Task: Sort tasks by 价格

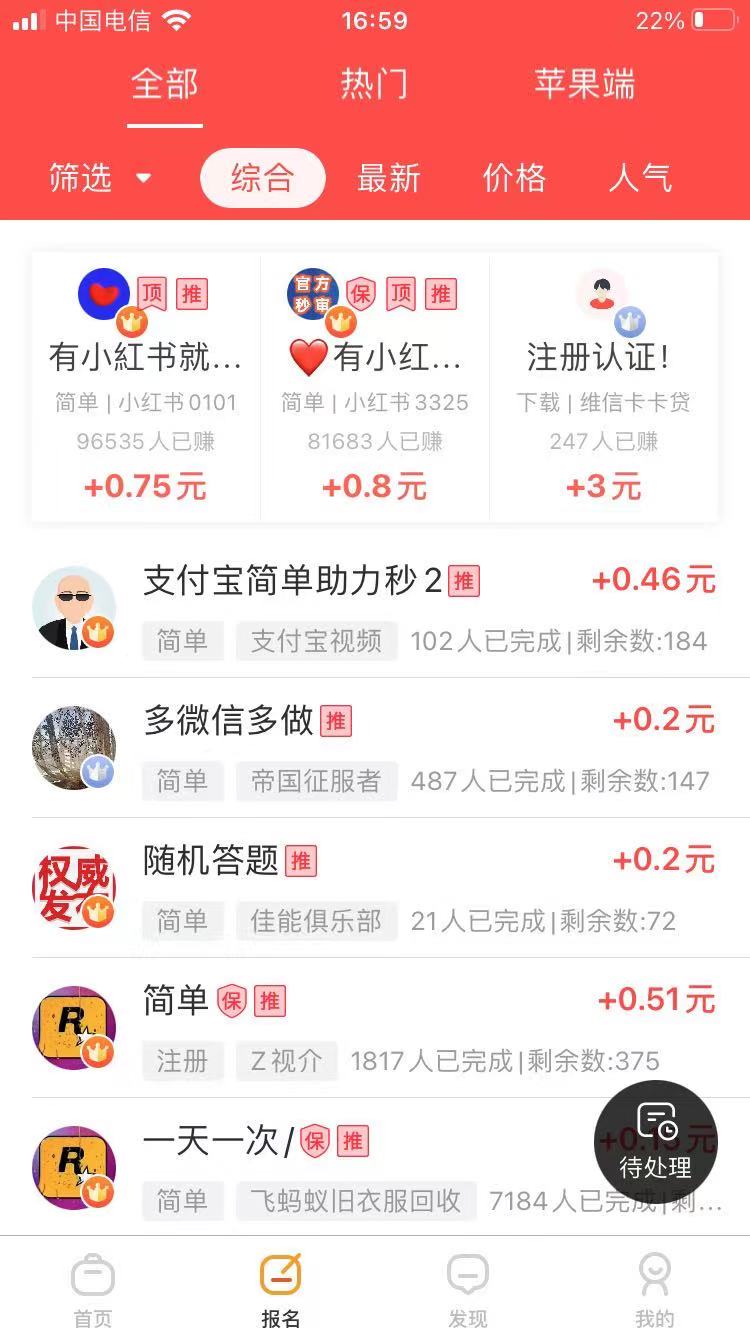Action: point(514,178)
